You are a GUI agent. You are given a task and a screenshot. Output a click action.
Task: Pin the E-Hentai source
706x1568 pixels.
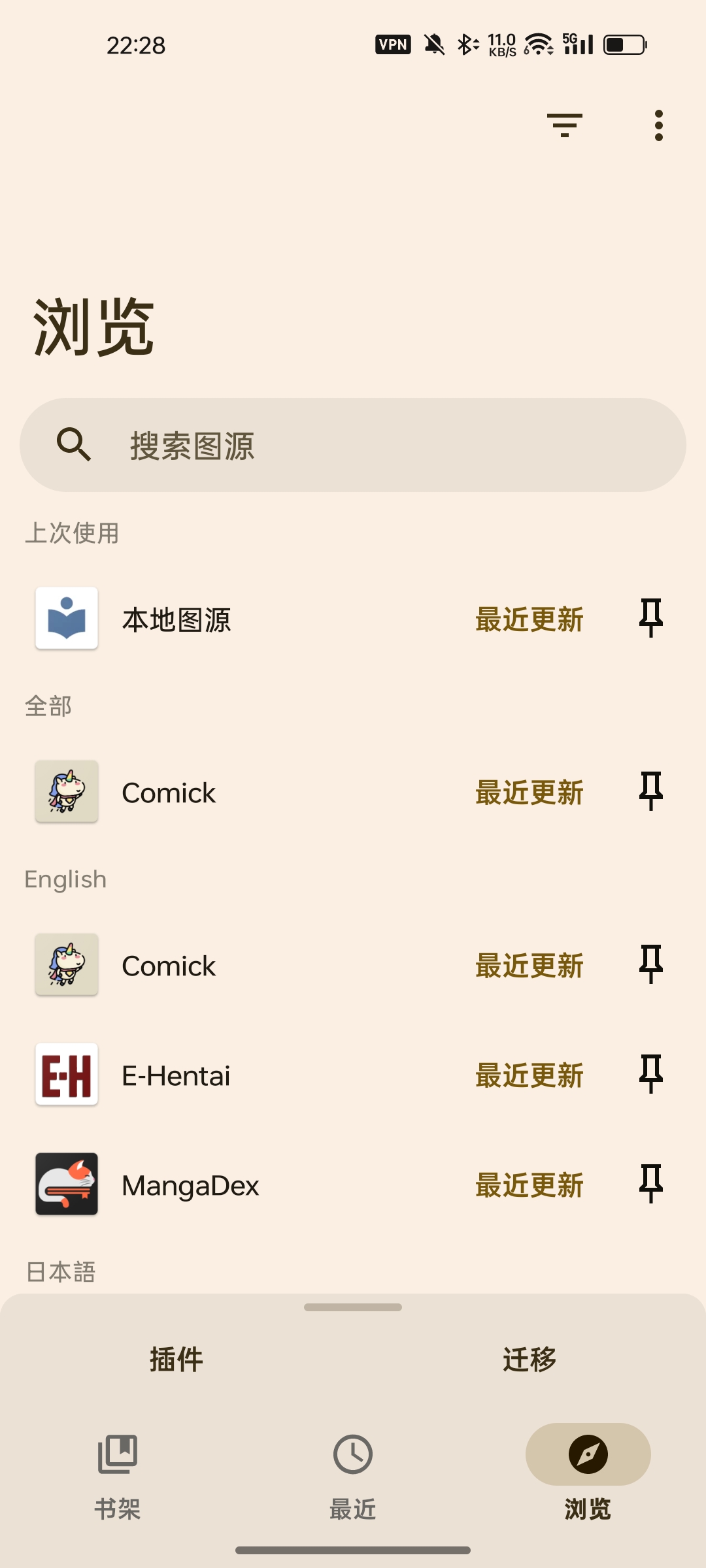(650, 1074)
